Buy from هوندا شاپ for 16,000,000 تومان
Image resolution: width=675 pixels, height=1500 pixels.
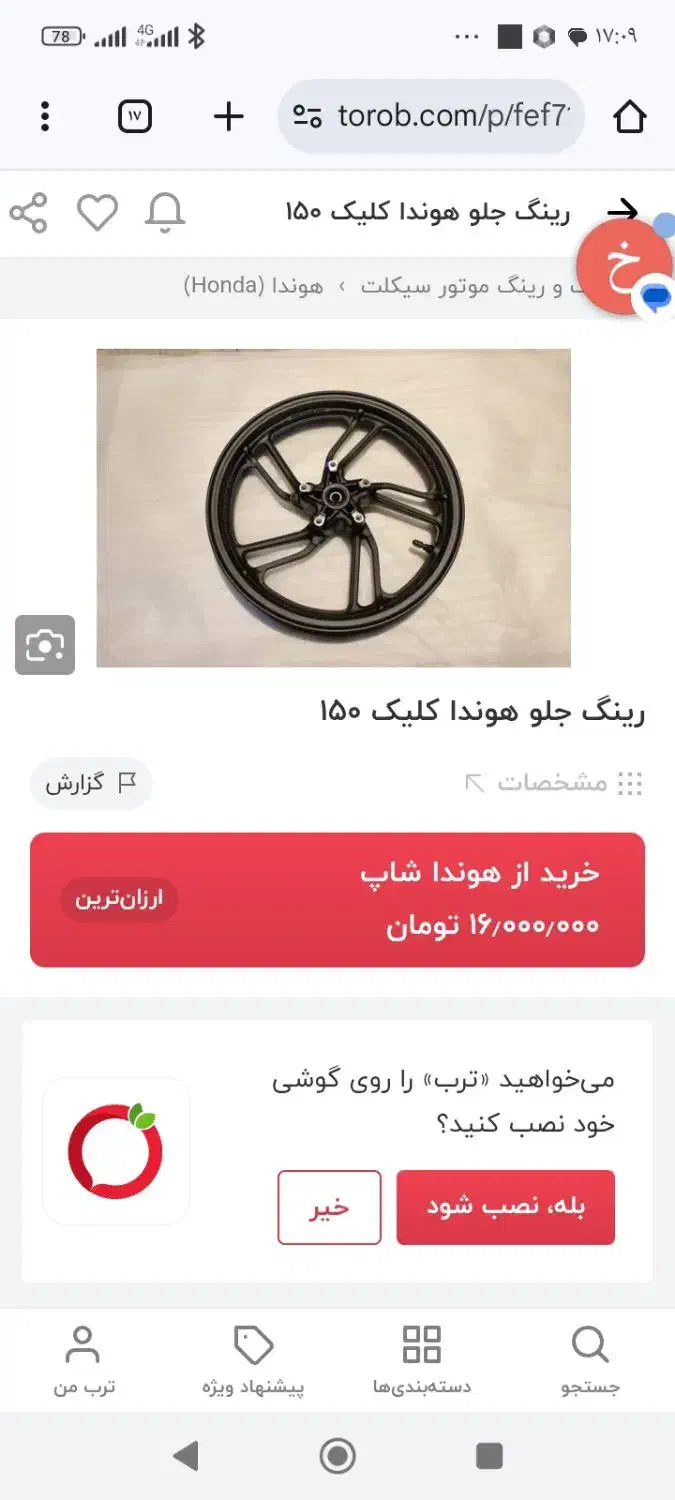point(337,900)
